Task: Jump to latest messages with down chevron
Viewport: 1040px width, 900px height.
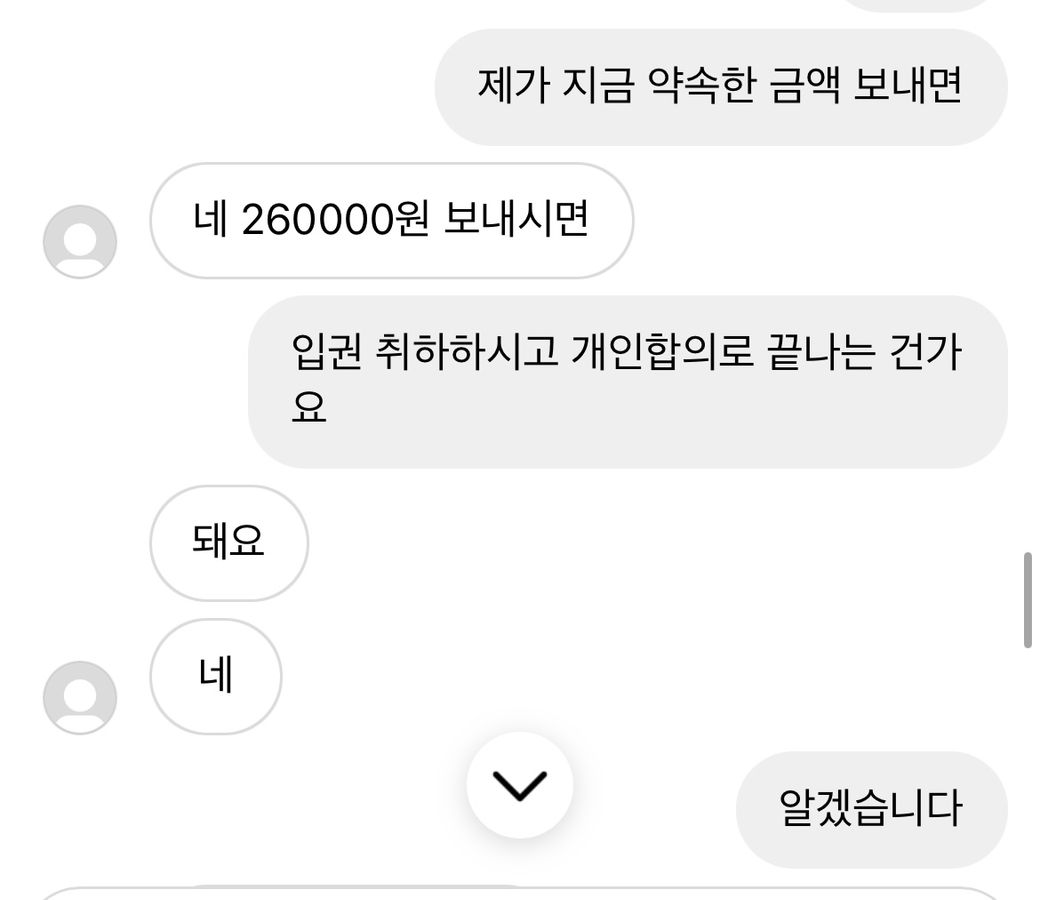Action: click(520, 785)
